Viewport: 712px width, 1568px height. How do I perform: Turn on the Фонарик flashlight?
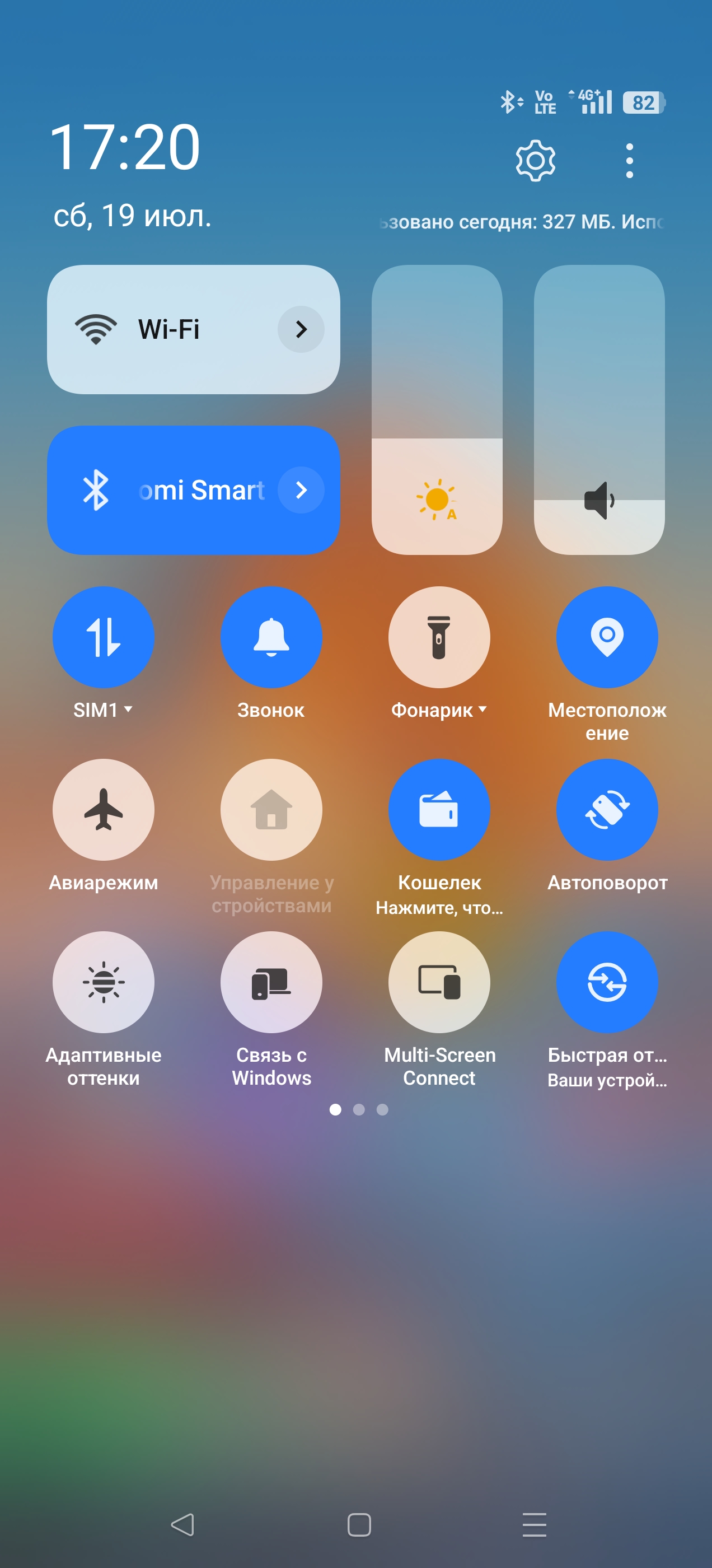(x=439, y=637)
